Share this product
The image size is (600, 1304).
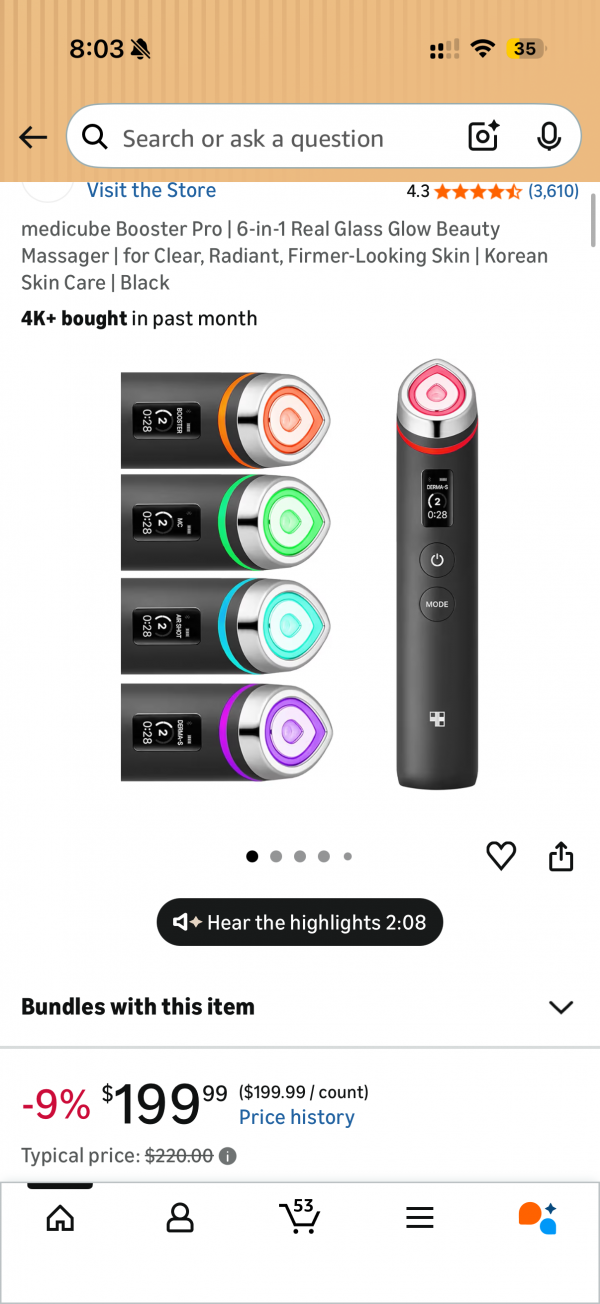pos(561,856)
